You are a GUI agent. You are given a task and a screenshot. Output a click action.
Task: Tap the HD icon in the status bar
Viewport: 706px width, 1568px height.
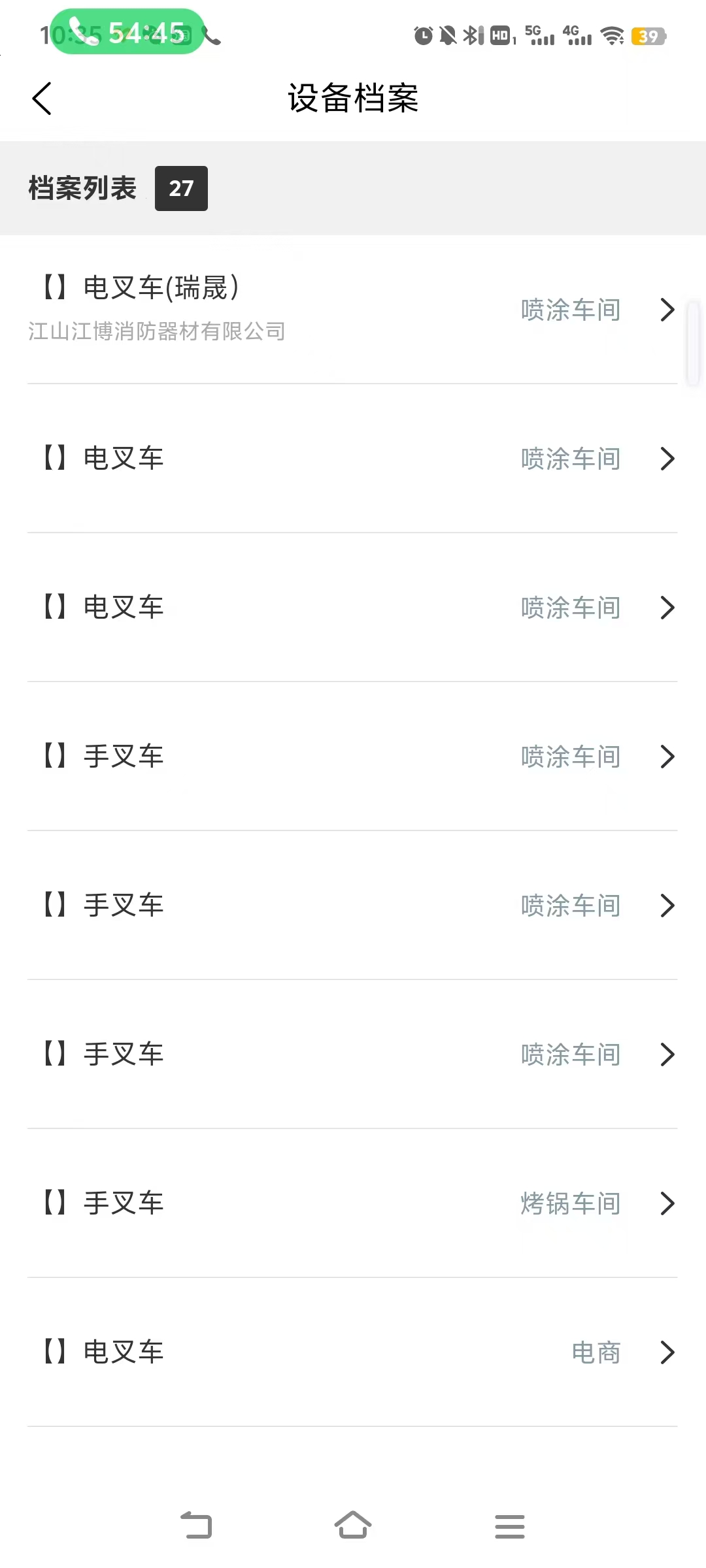pyautogui.click(x=500, y=37)
